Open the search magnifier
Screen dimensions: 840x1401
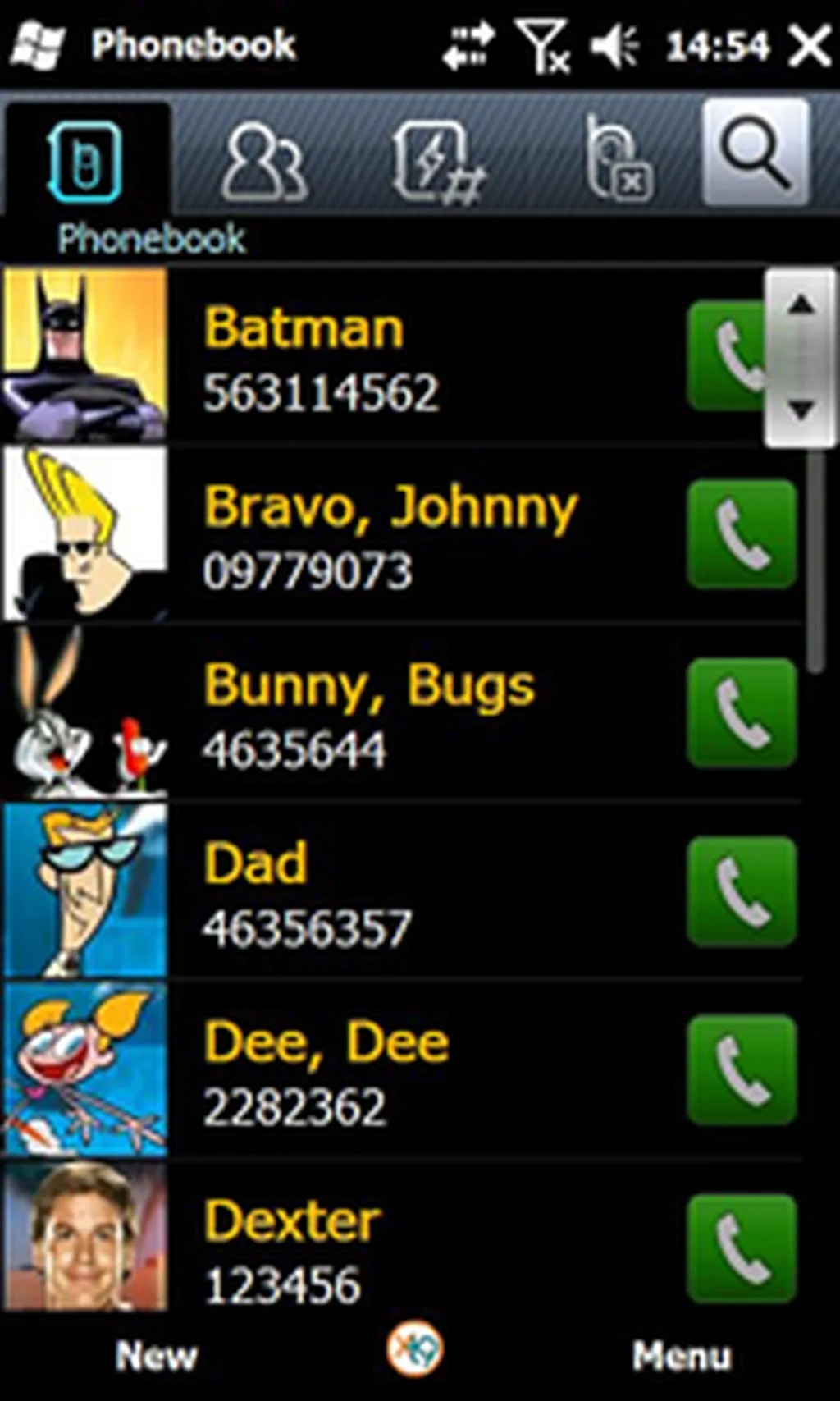click(755, 153)
